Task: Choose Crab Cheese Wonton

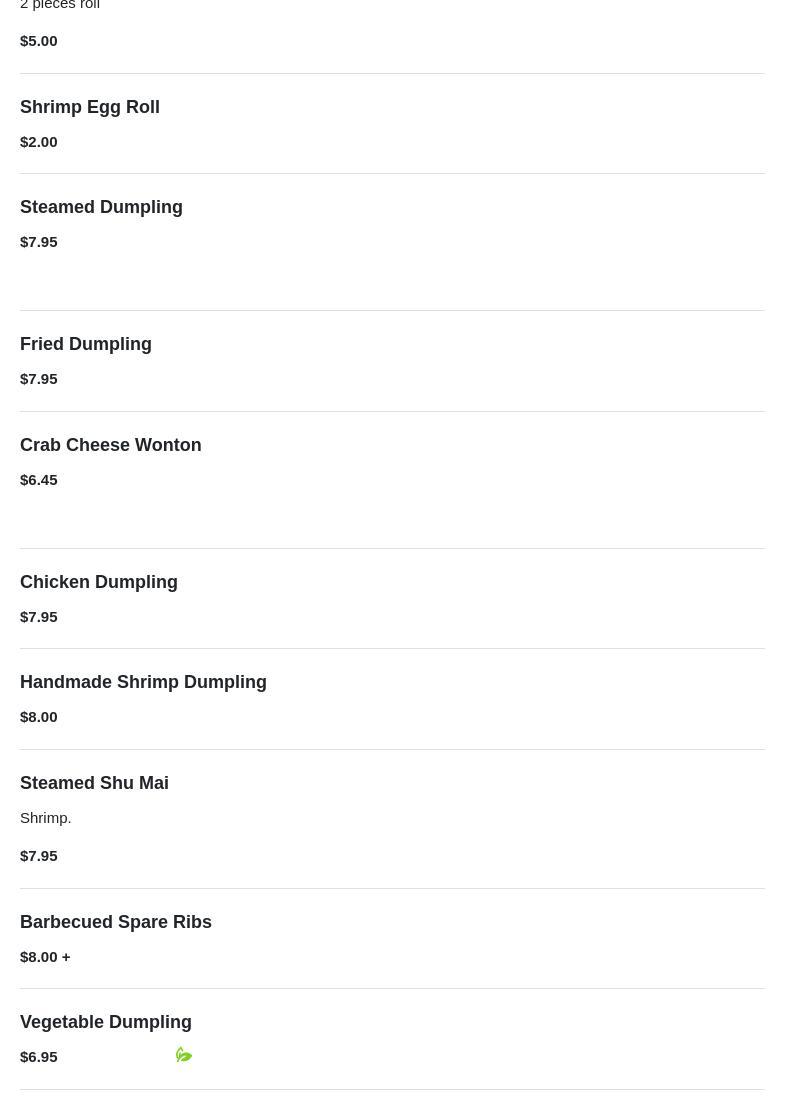Action: 110,445
